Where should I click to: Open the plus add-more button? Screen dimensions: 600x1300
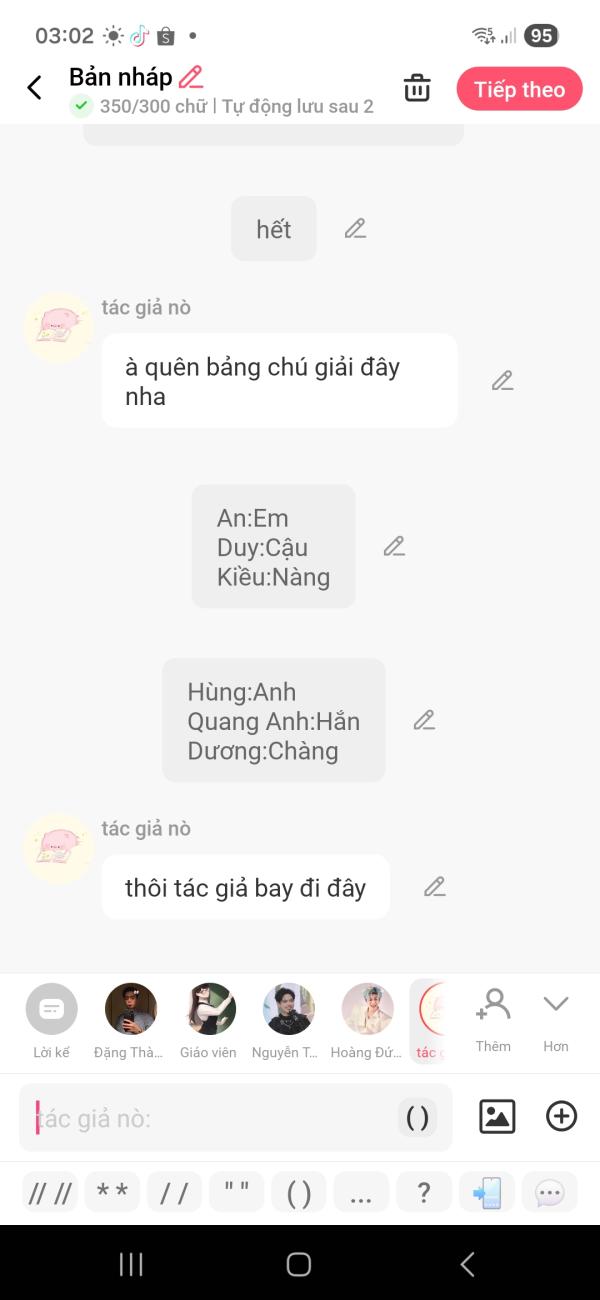tap(561, 1116)
